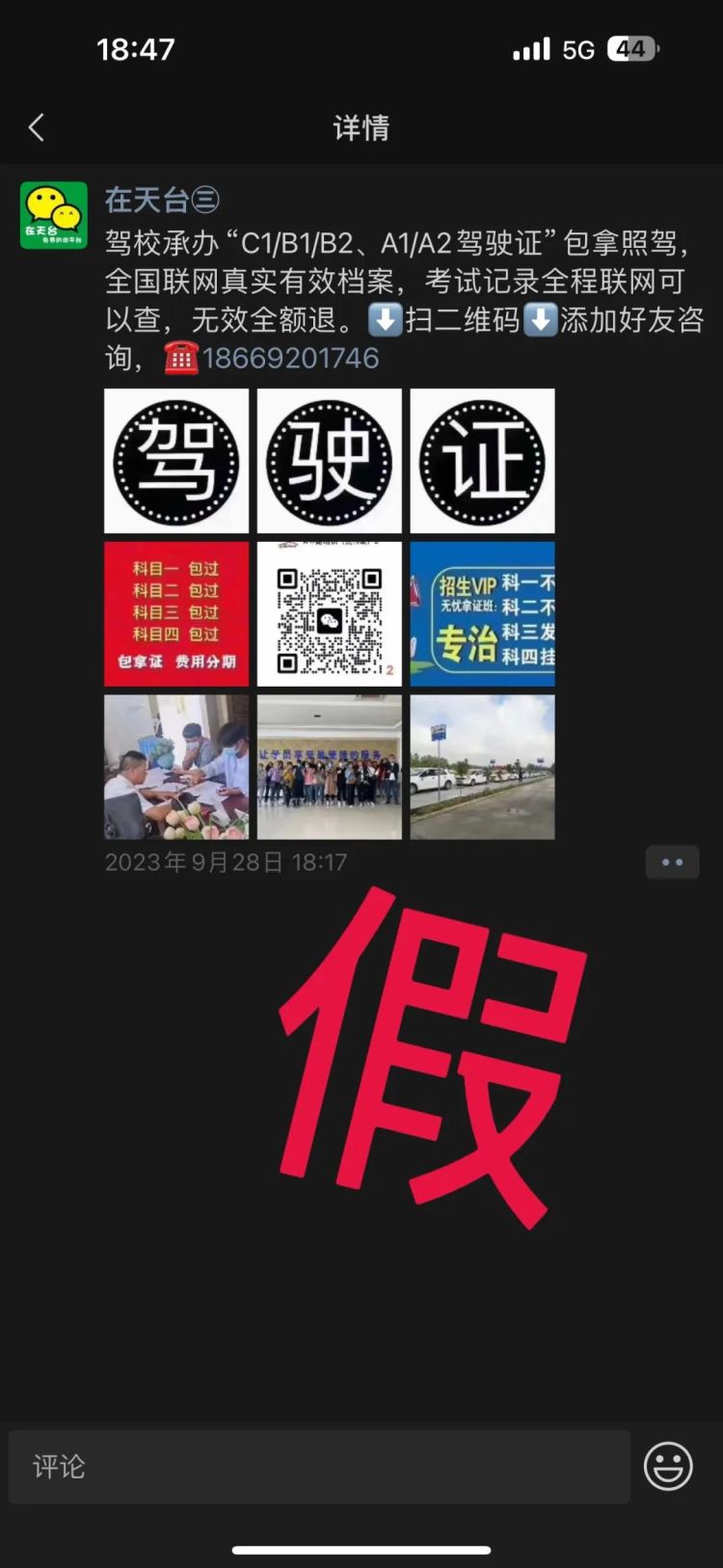This screenshot has height=1568, width=723.
Task: Go back from the 详情 page
Action: [37, 127]
